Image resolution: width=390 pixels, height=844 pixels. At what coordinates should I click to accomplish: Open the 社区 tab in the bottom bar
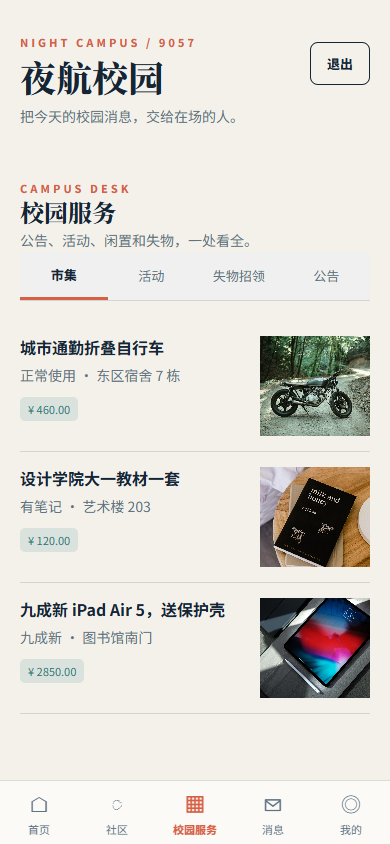[117, 815]
